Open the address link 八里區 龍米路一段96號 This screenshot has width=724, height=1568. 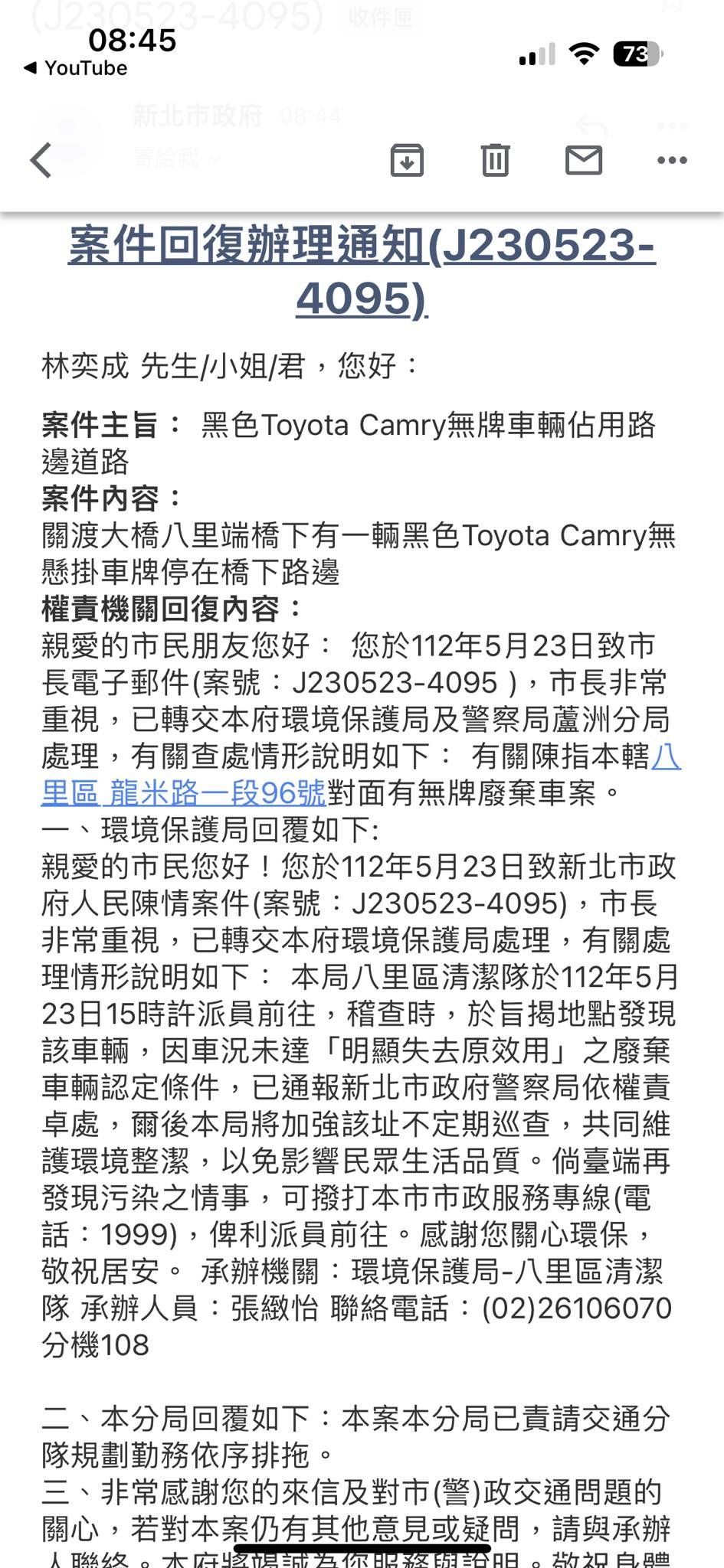point(184,793)
